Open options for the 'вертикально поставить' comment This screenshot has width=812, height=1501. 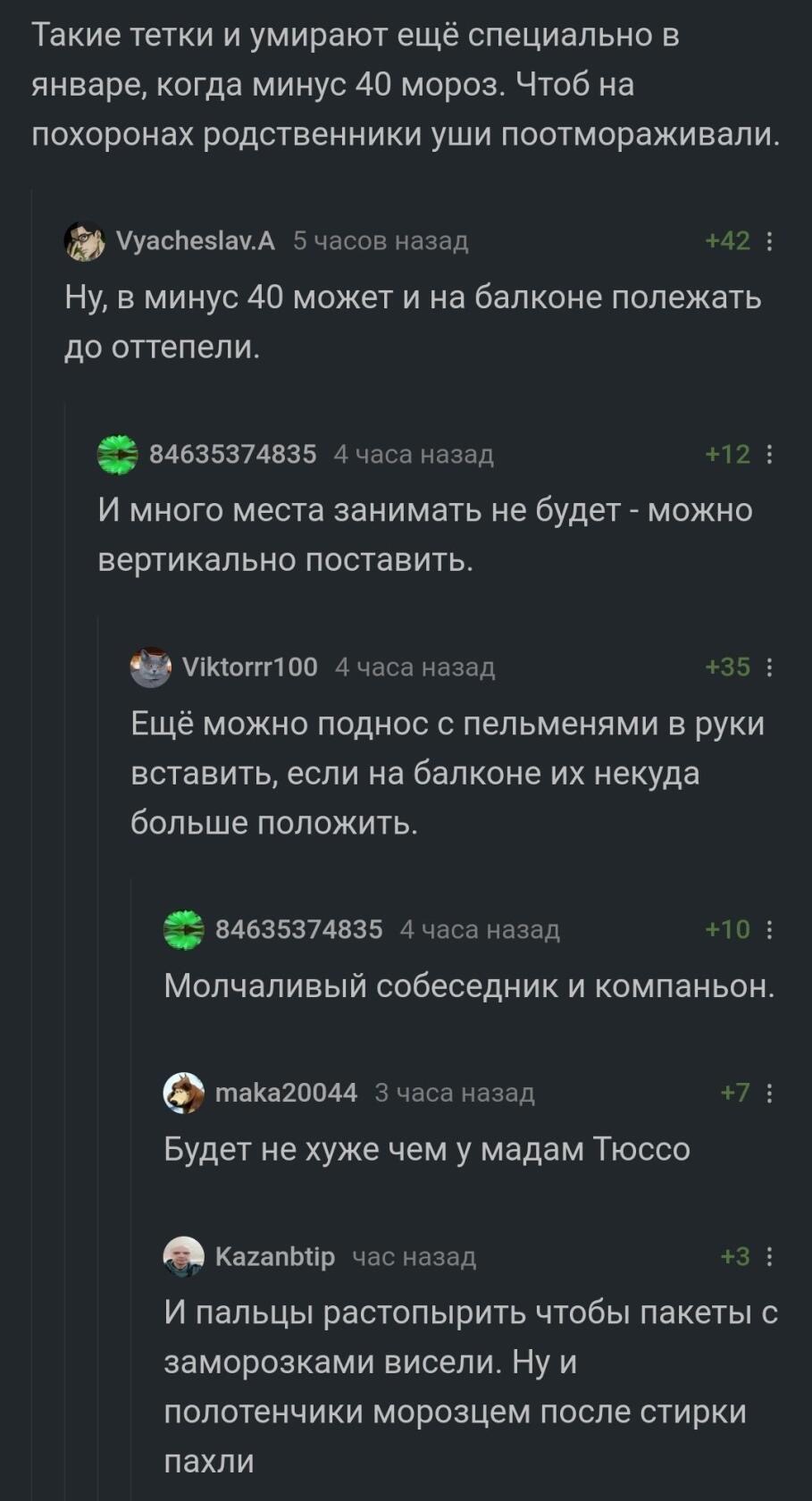770,455
